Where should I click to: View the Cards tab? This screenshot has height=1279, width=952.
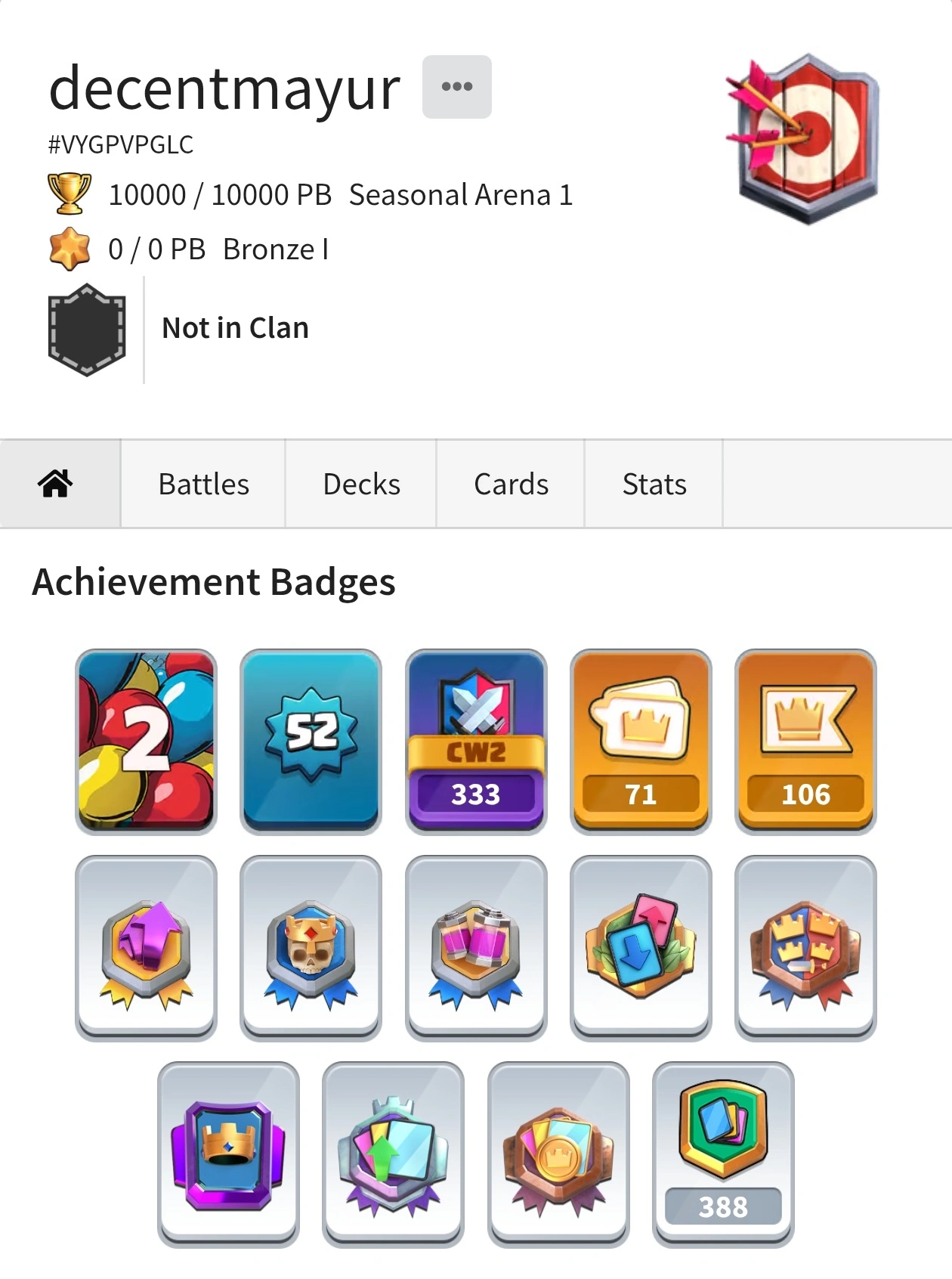coord(511,484)
